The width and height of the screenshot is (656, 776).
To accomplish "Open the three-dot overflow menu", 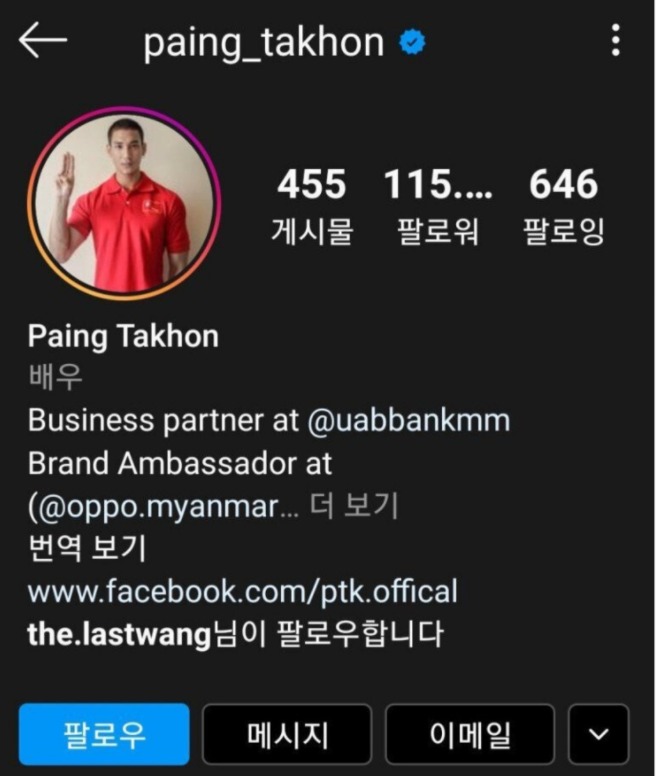I will click(x=615, y=40).
